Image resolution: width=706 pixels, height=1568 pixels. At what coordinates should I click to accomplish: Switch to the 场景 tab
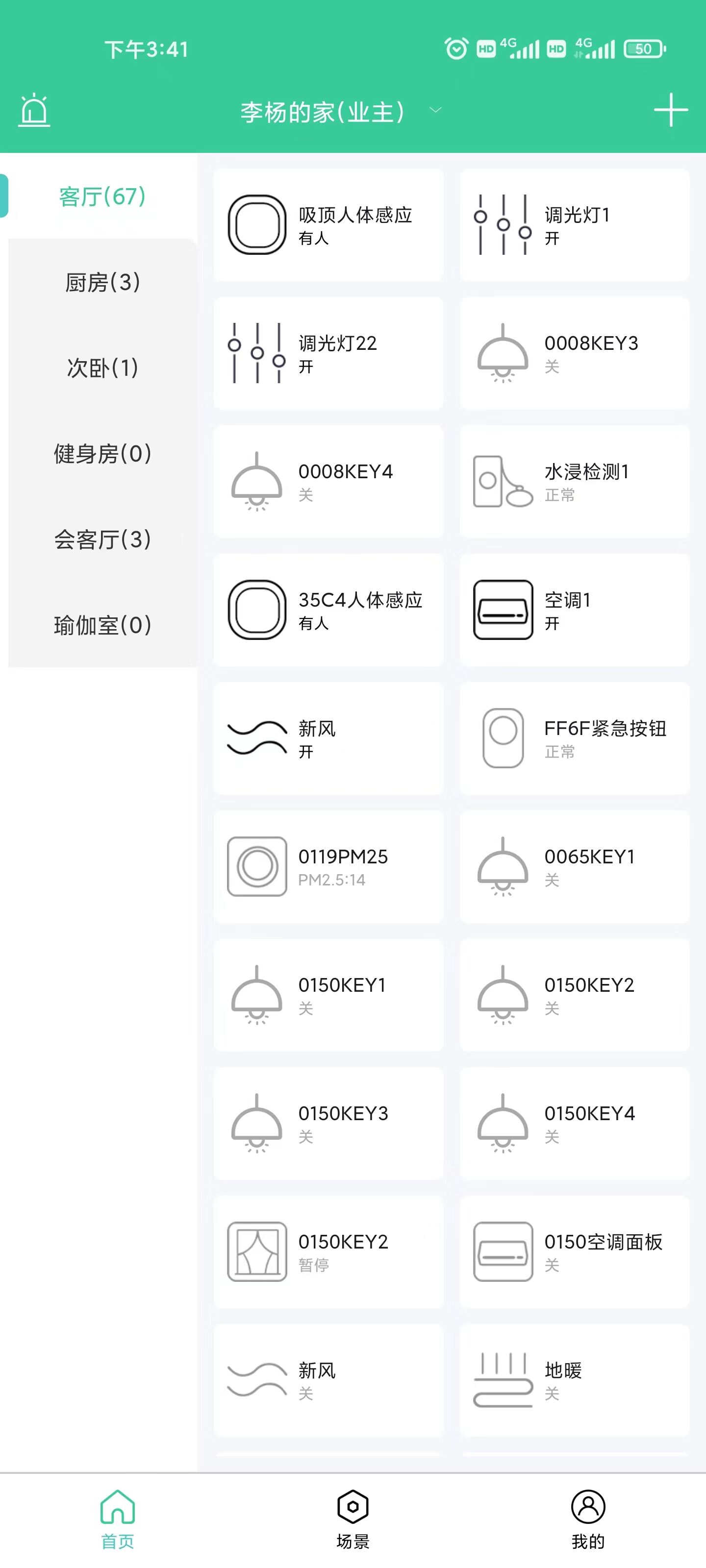(x=353, y=1520)
